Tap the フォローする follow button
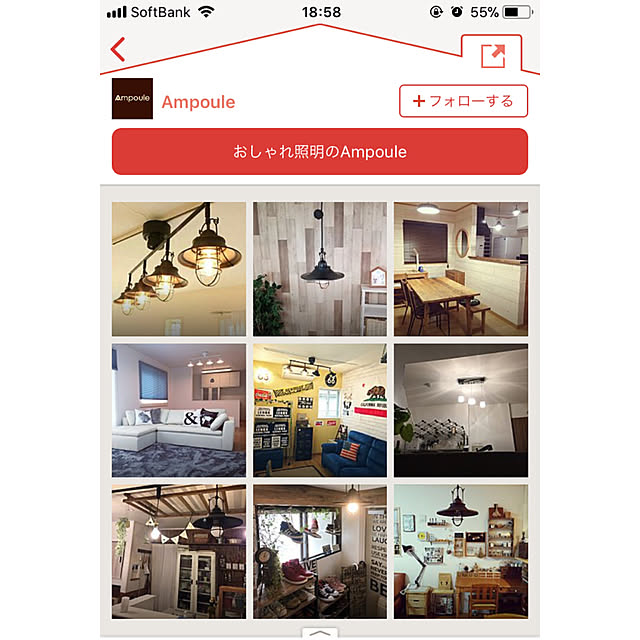This screenshot has width=640, height=640. 463,101
